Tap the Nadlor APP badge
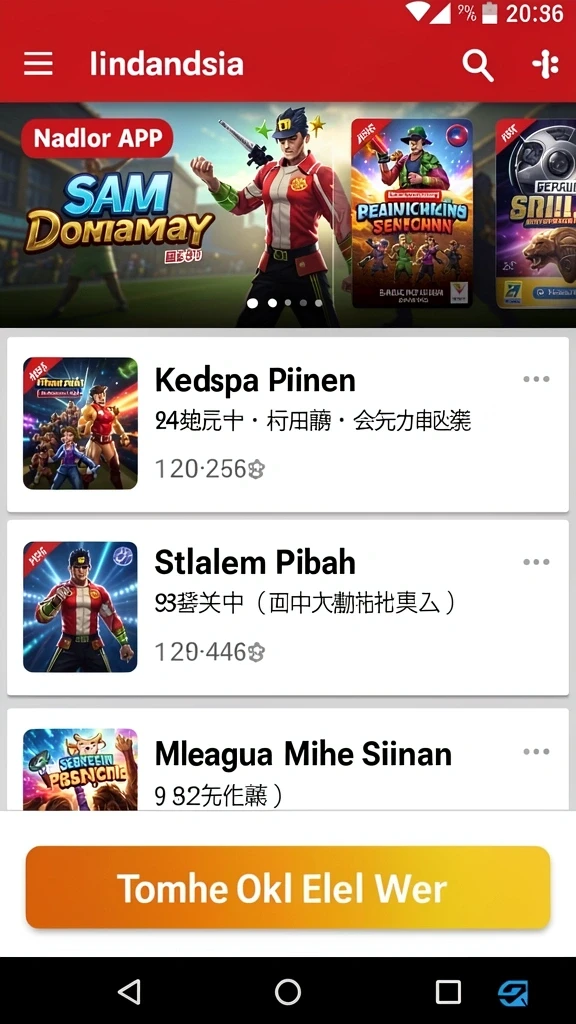576x1024 pixels. pos(97,138)
